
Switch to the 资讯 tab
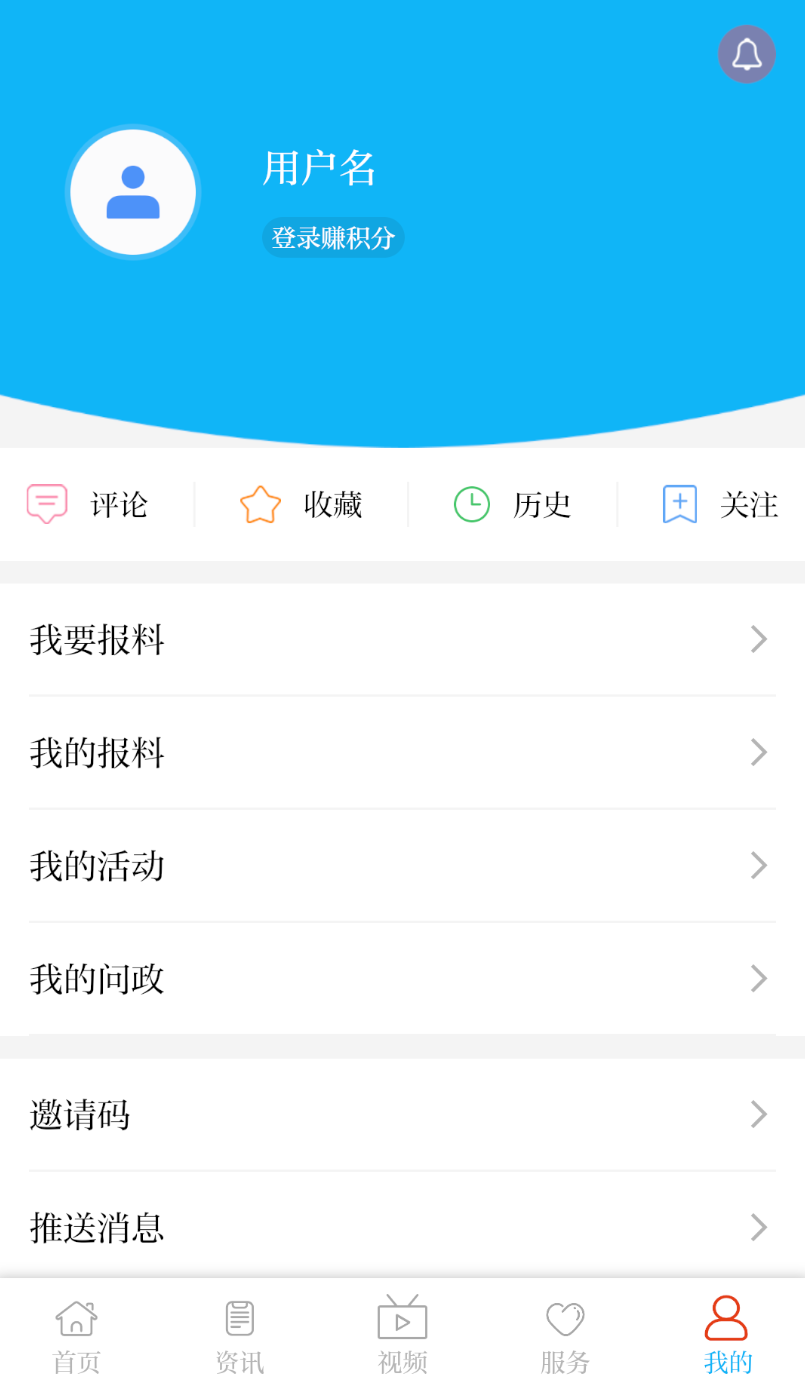238,1332
